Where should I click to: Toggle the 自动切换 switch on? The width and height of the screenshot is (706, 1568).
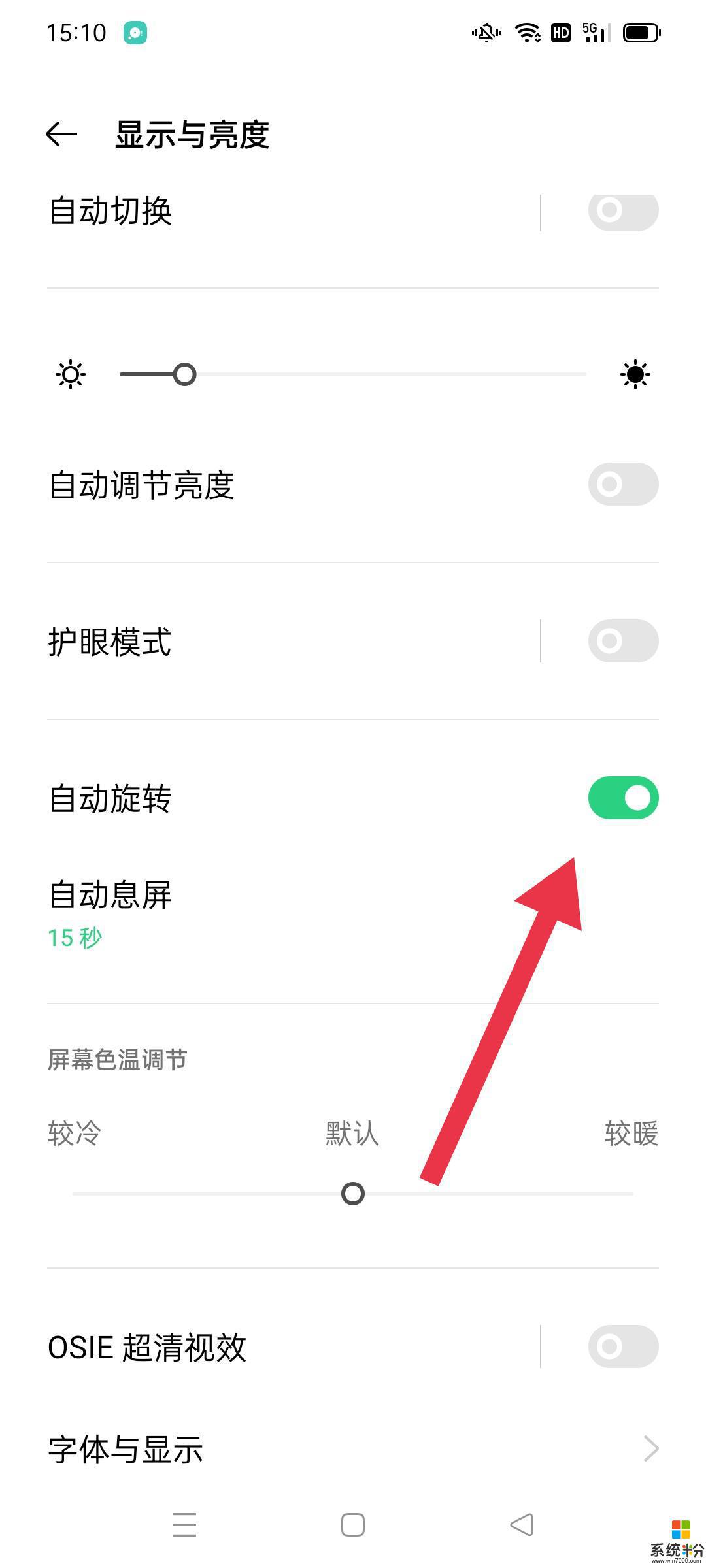click(622, 211)
